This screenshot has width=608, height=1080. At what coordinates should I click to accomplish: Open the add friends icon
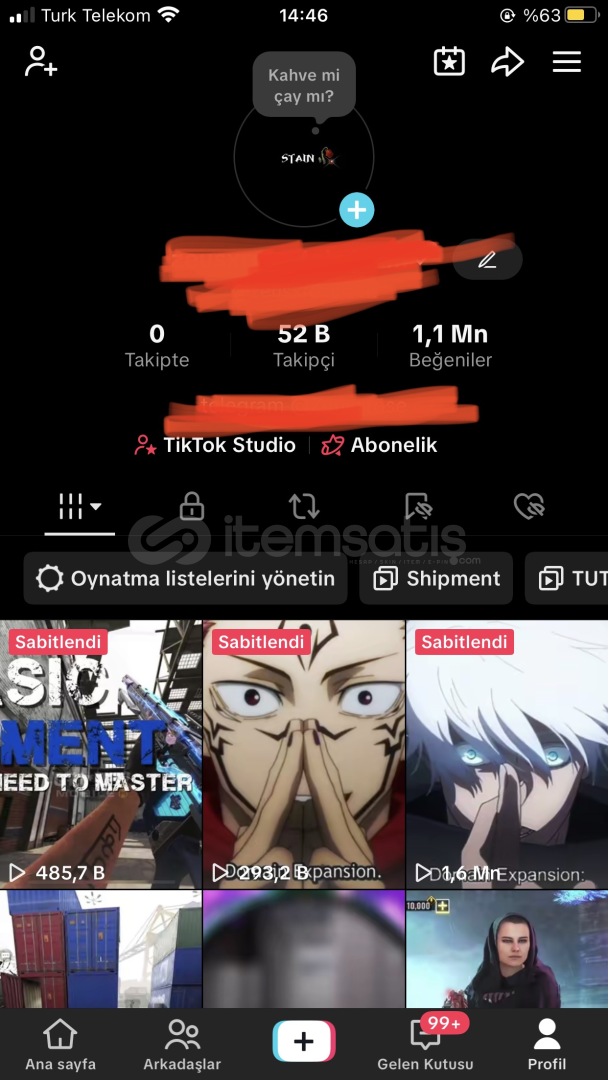(41, 61)
